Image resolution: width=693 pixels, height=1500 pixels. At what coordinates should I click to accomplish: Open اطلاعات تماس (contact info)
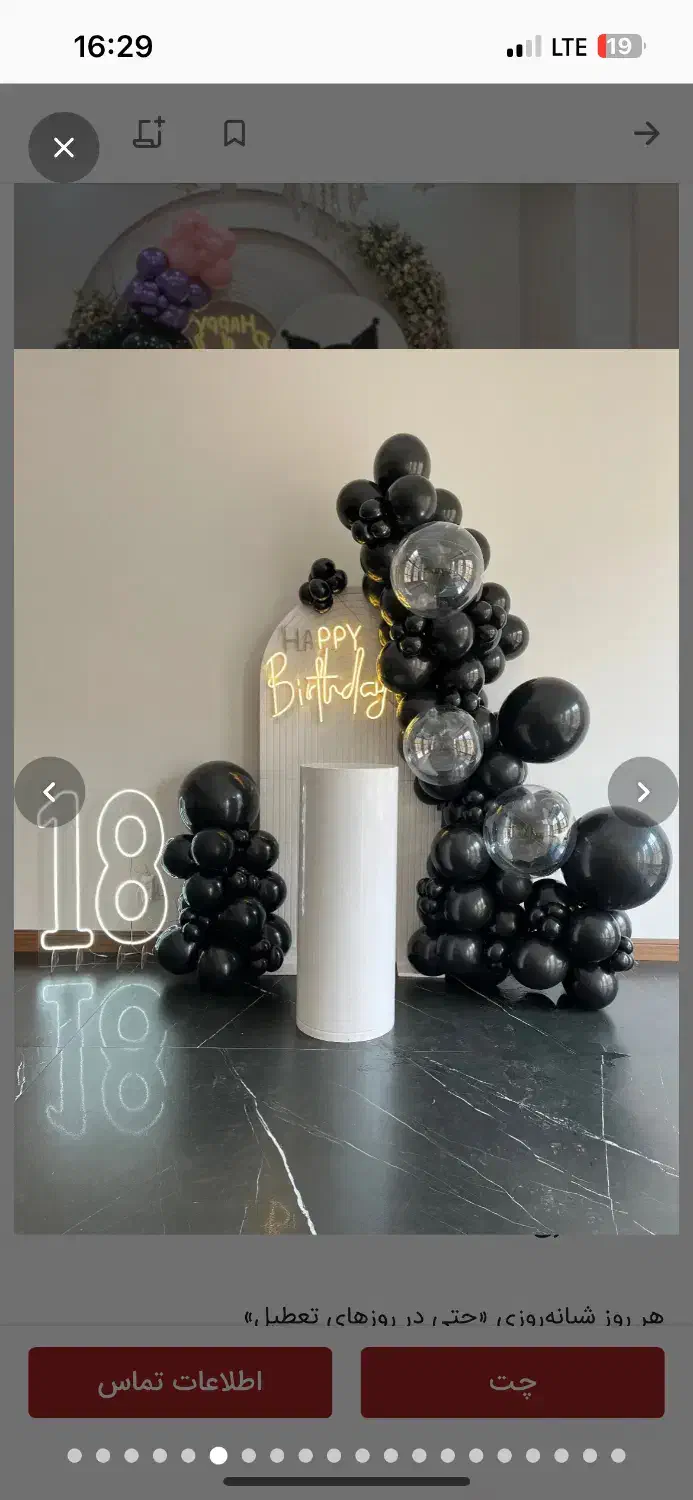click(180, 1382)
